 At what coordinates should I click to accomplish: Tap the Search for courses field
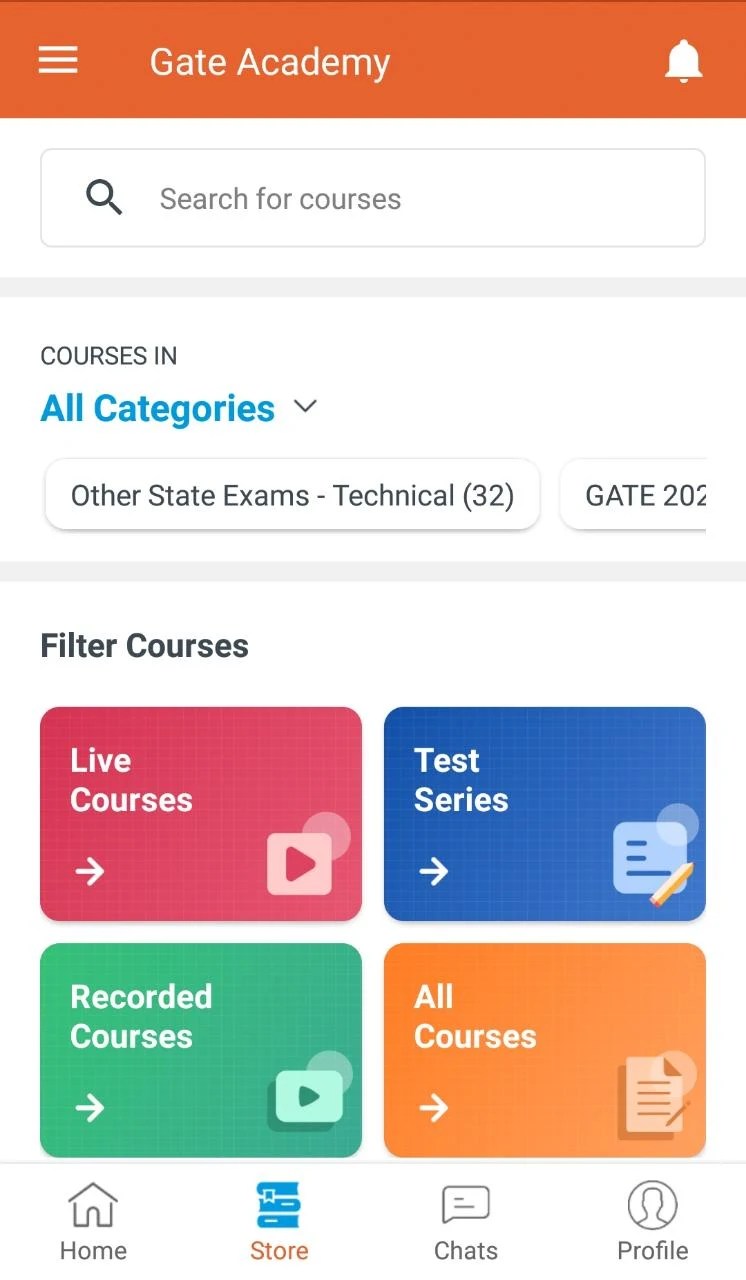372,198
